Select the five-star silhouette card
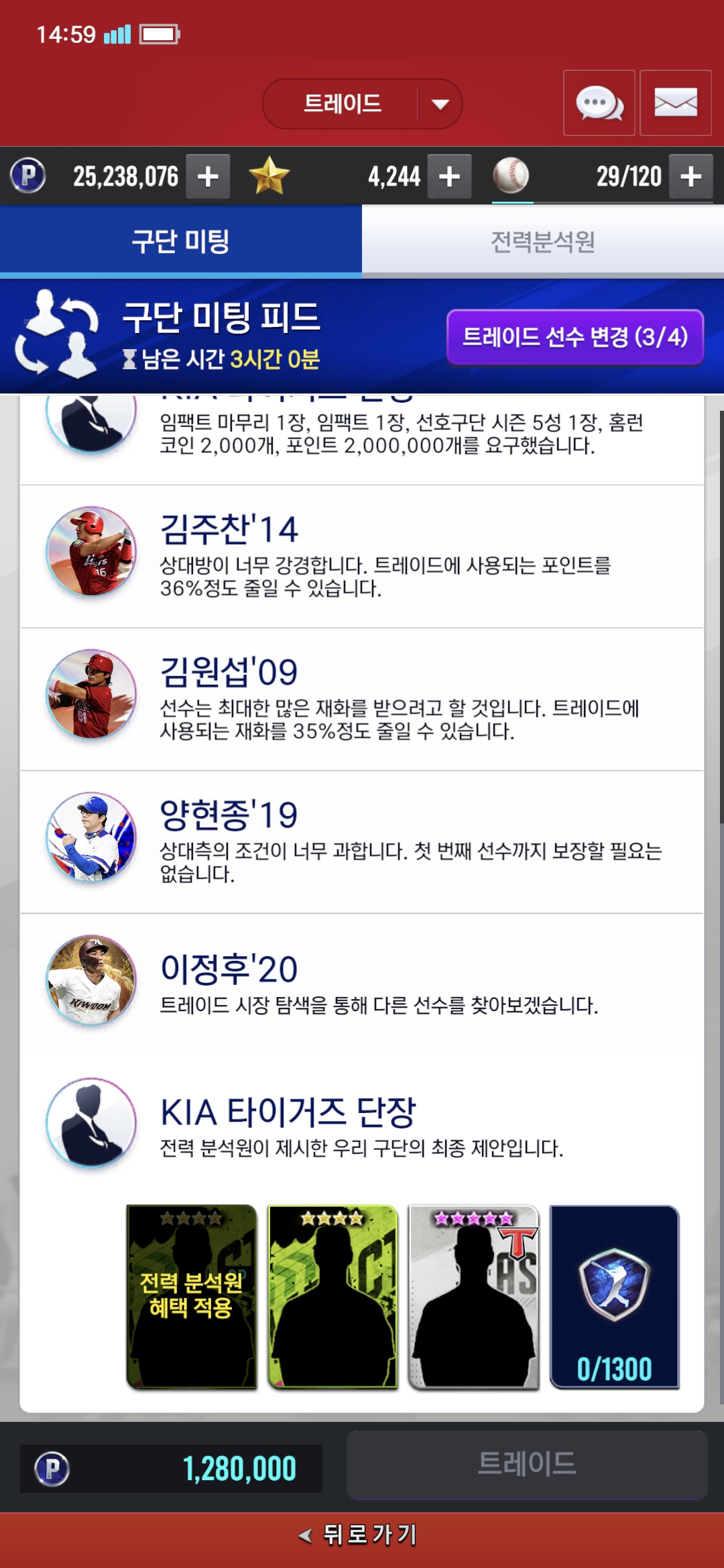This screenshot has height=1568, width=724. coord(473,1297)
